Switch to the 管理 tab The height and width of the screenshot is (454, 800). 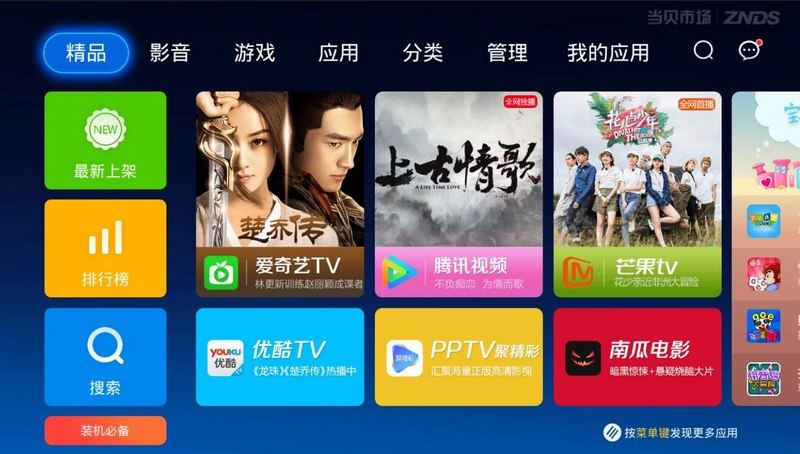coord(507,53)
